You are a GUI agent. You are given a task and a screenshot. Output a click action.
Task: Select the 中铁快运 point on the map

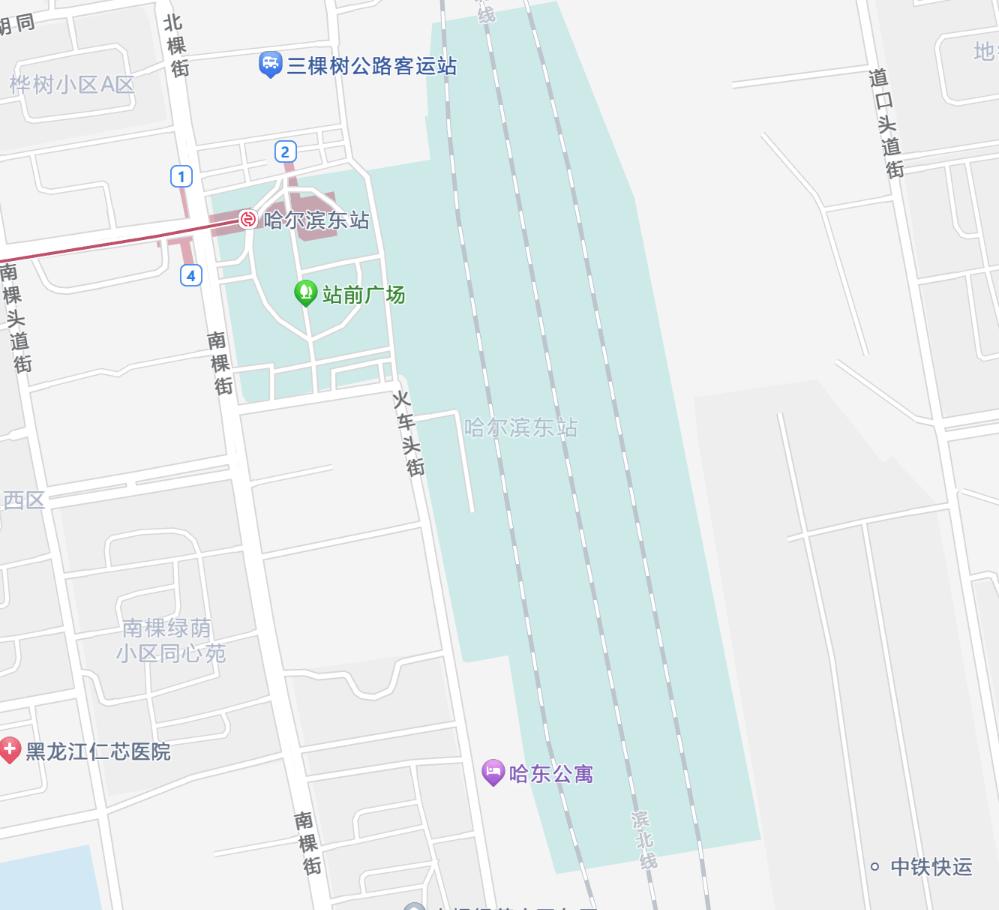coord(875,866)
